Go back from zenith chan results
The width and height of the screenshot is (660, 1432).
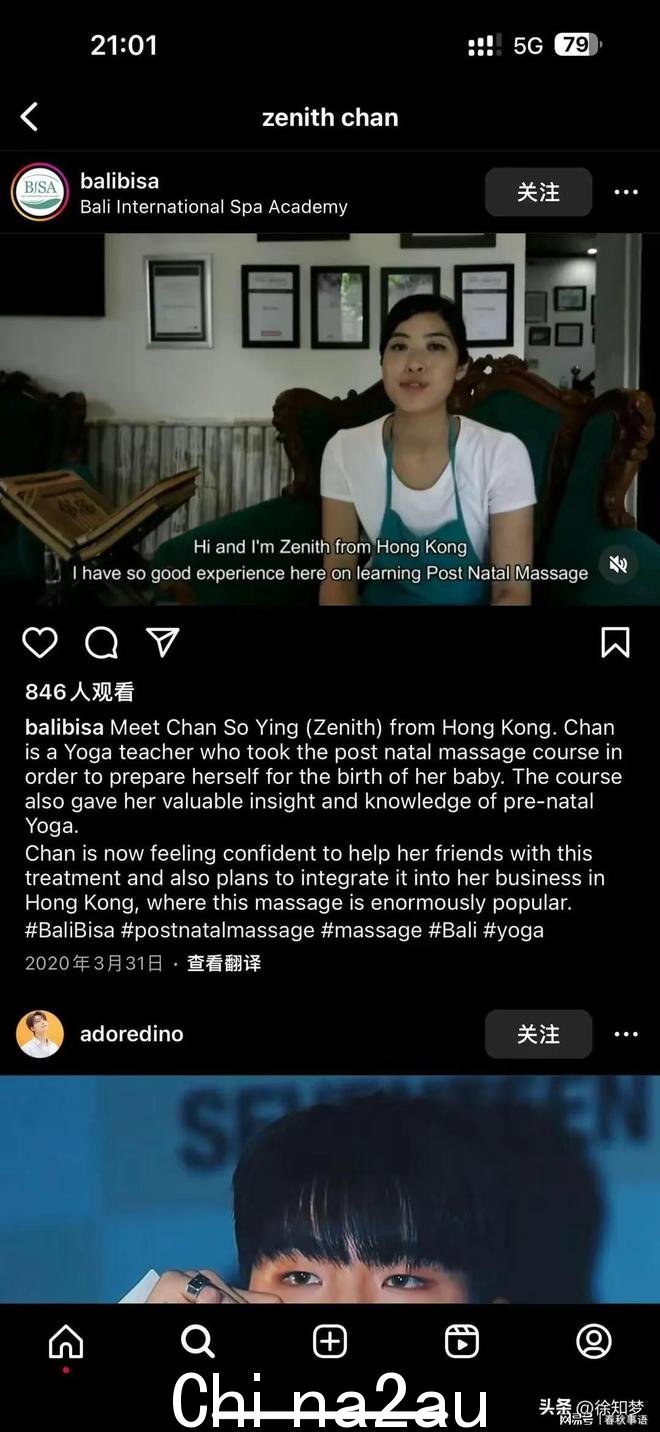tap(29, 117)
